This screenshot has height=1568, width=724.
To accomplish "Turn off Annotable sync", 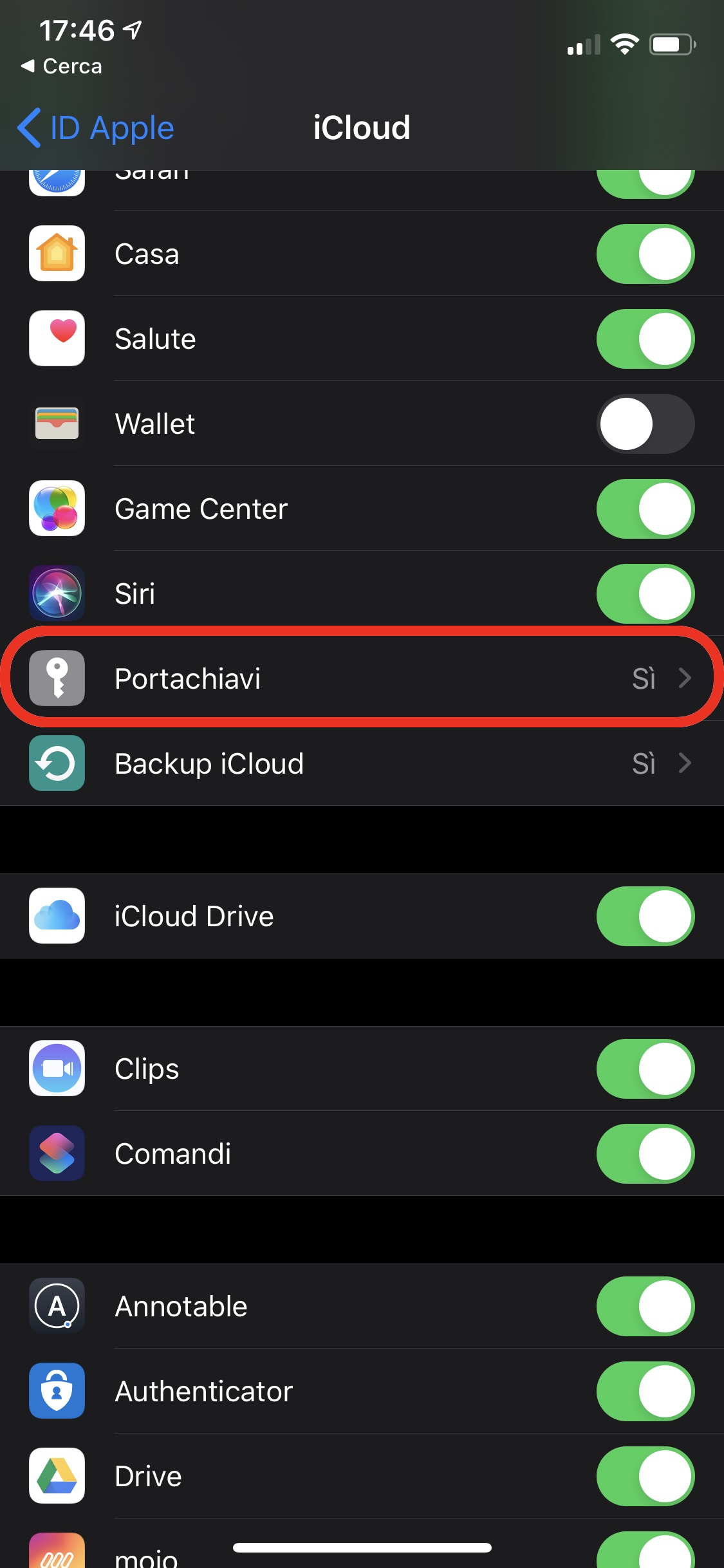I will click(645, 1306).
